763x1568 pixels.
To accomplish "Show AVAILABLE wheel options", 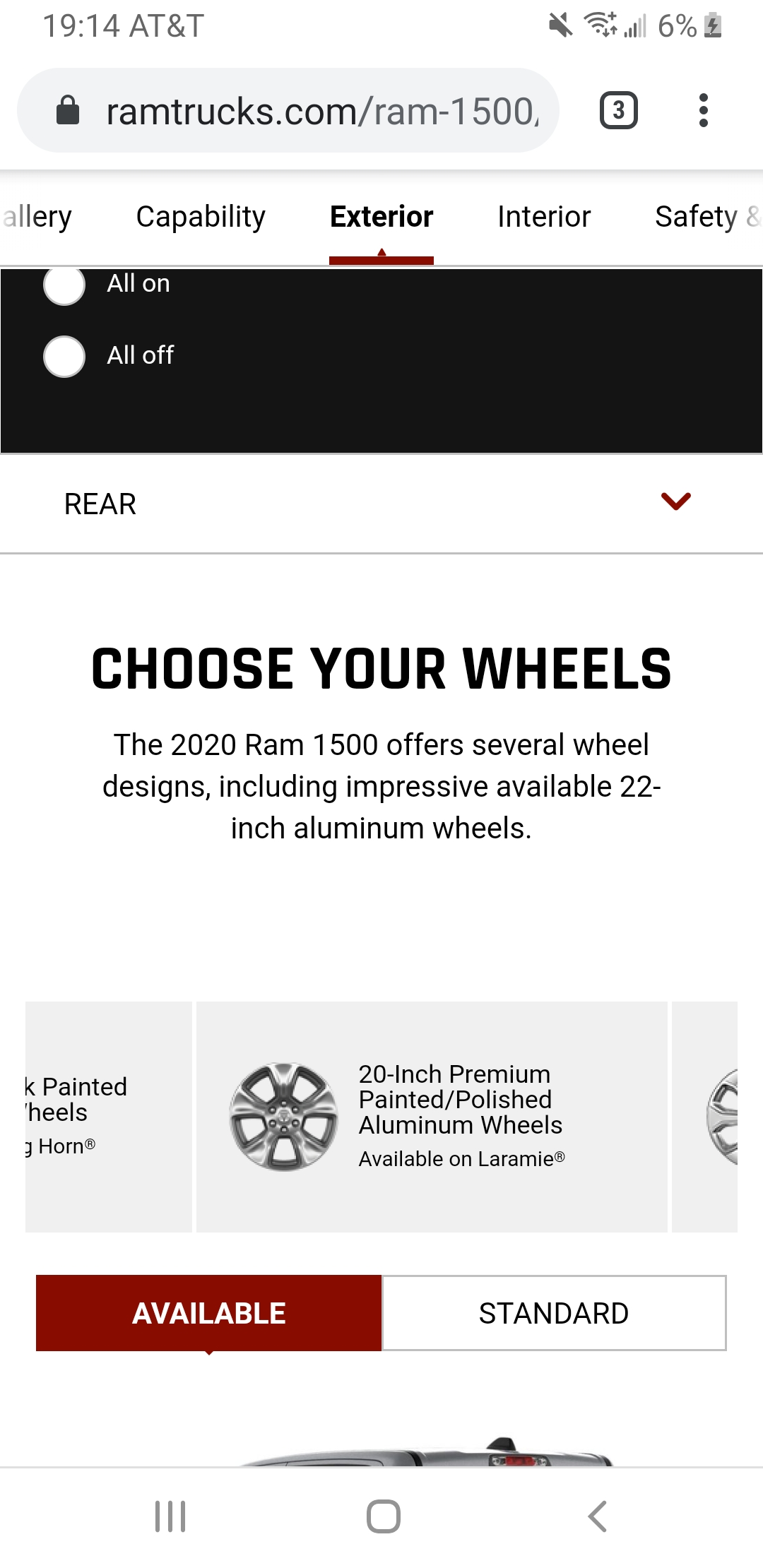I will pos(209,1313).
